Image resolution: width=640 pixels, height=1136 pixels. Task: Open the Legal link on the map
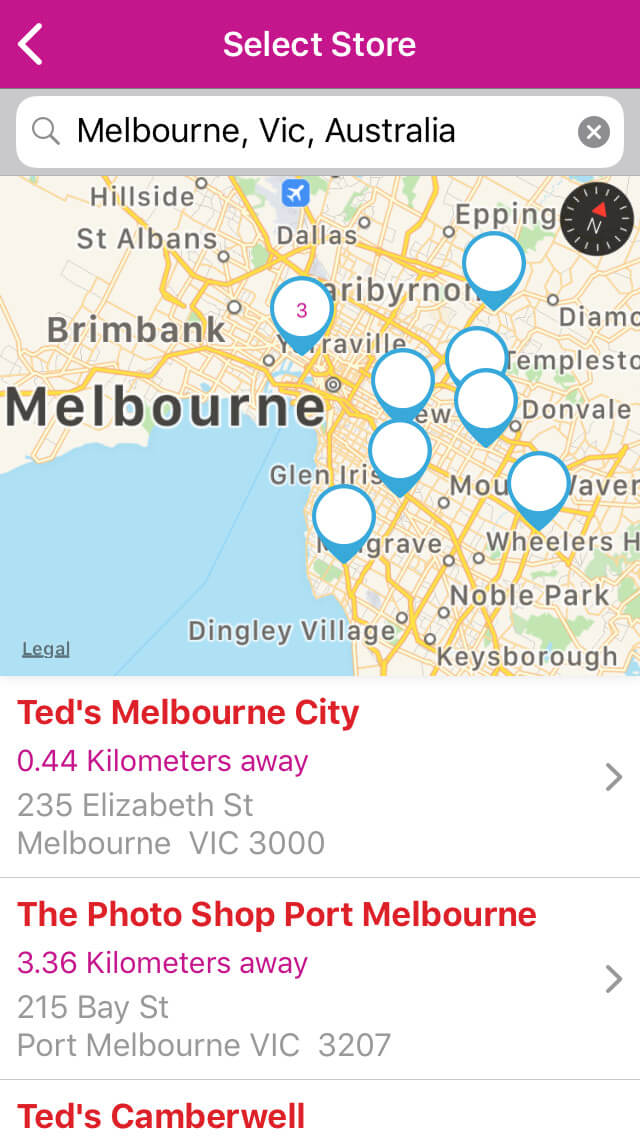coord(46,649)
